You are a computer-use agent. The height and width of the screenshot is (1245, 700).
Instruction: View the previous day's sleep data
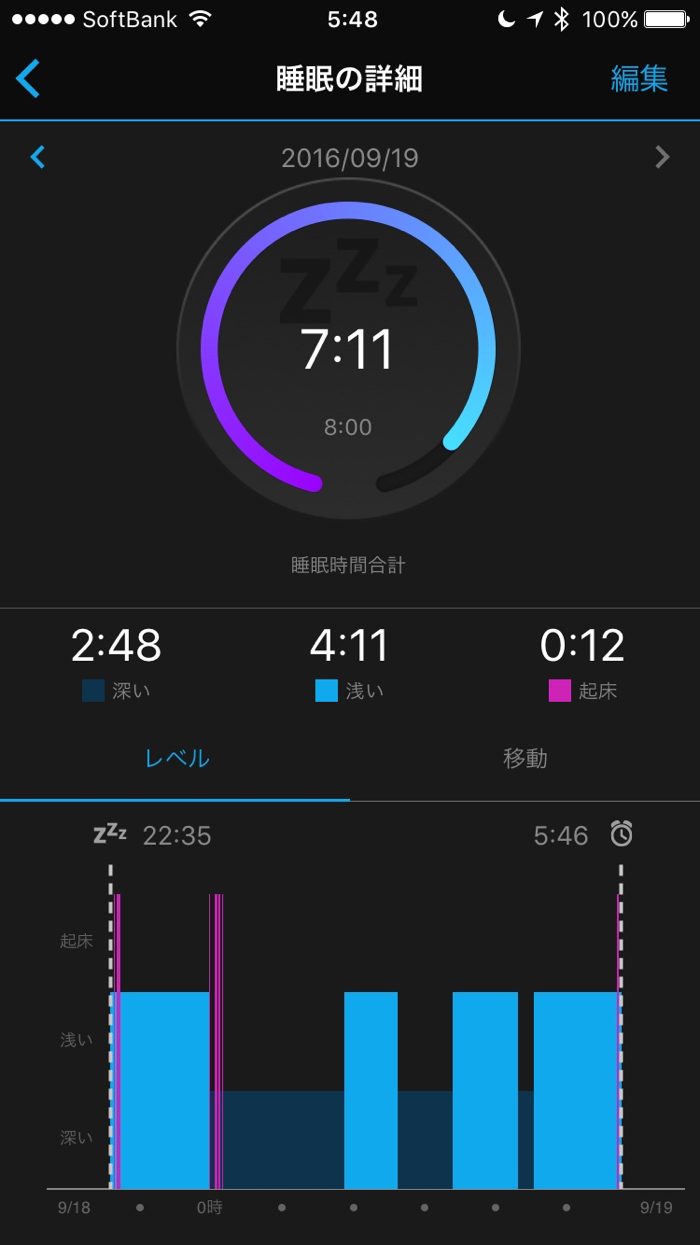click(x=38, y=157)
